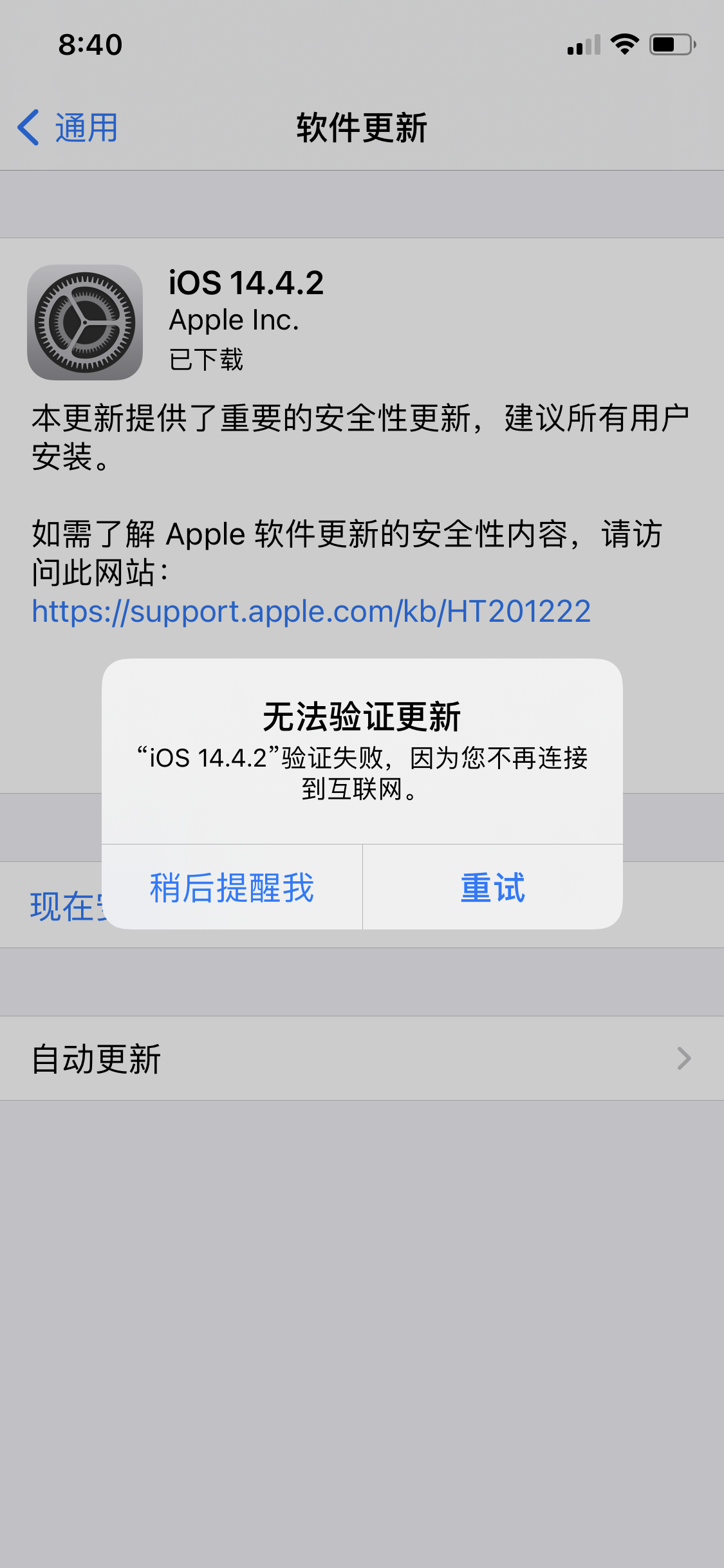Open the support.apple.com HT201222 link
Screen dimensions: 724x1568
tap(311, 611)
